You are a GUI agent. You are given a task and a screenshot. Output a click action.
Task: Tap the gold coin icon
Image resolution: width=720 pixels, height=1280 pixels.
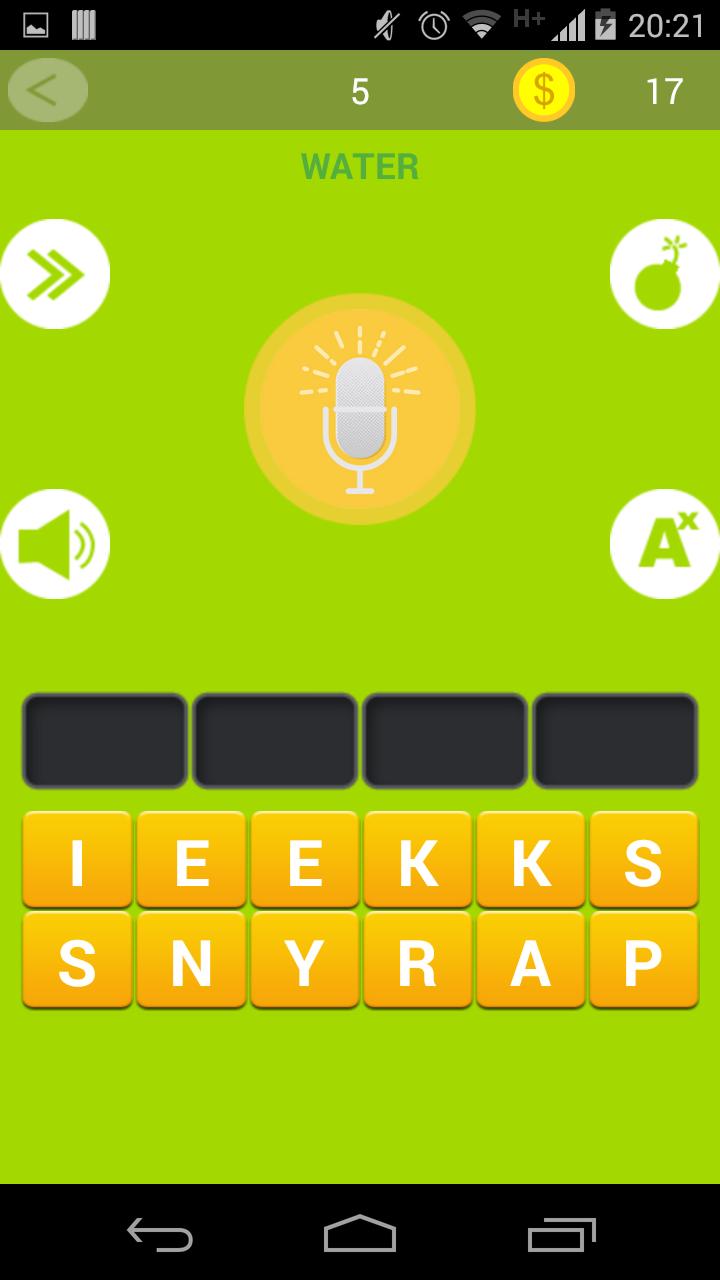[543, 91]
